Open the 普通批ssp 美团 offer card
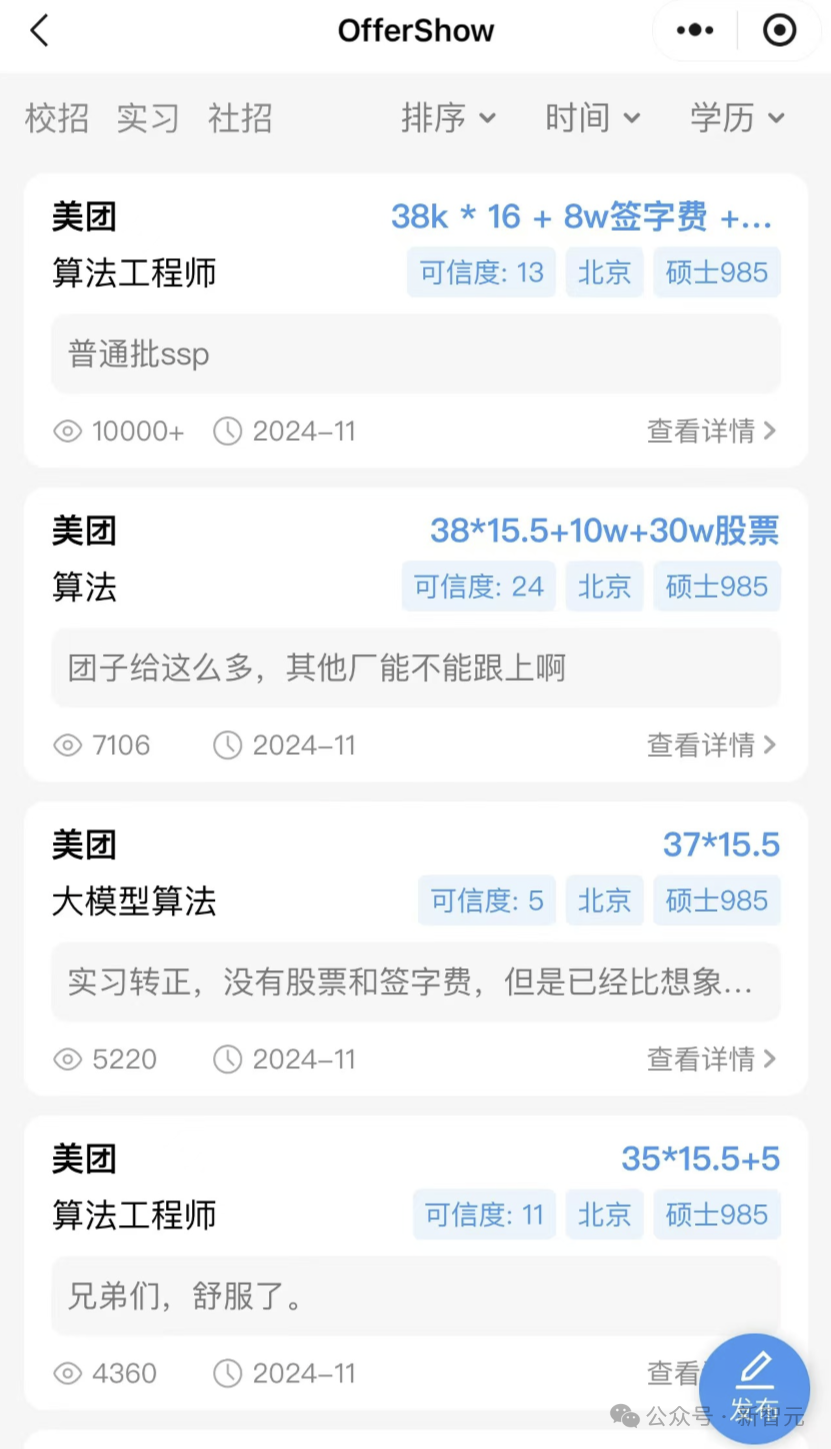This screenshot has width=831, height=1449. click(416, 320)
